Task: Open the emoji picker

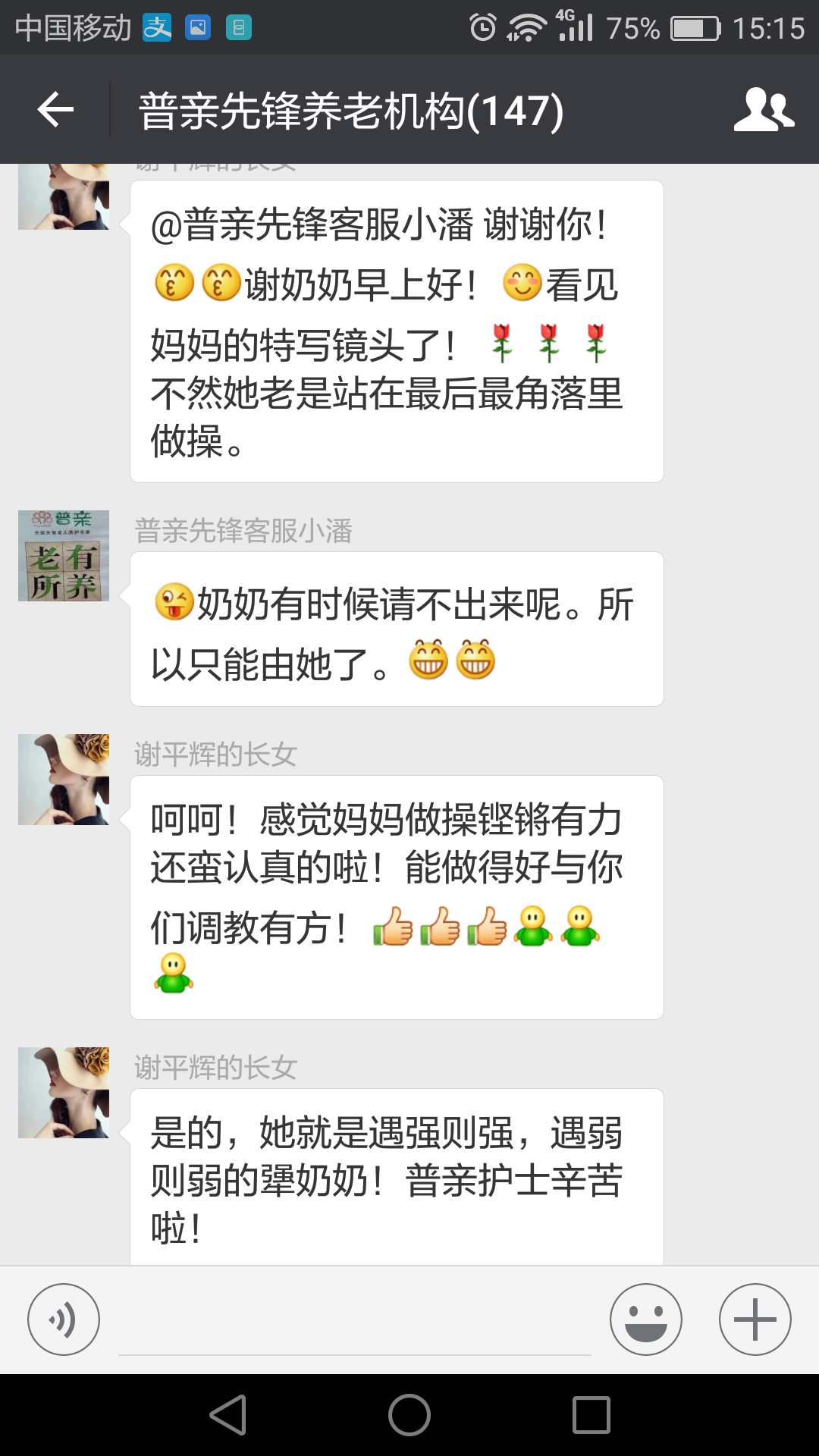Action: 645,1319
